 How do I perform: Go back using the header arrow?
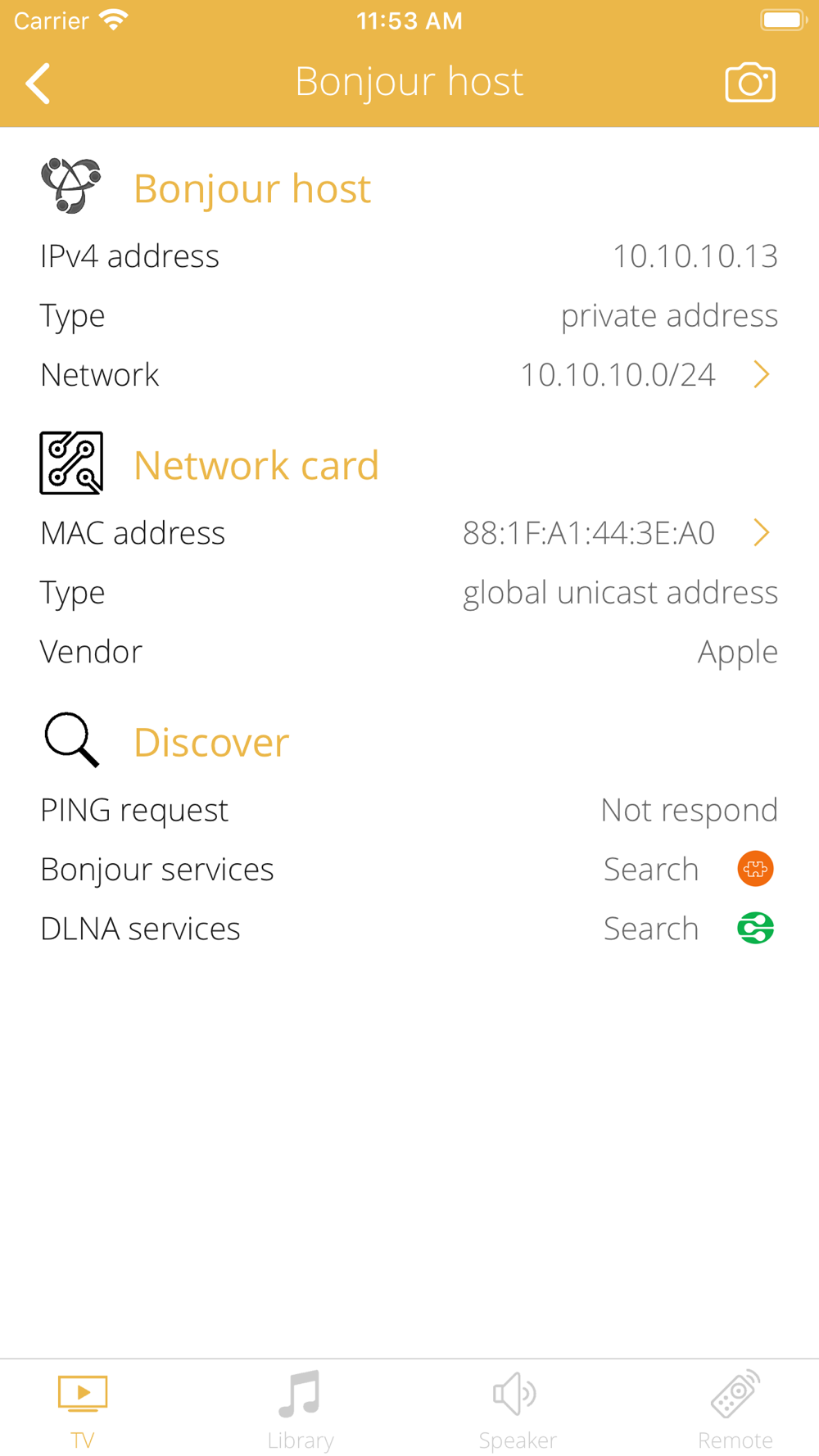[38, 83]
